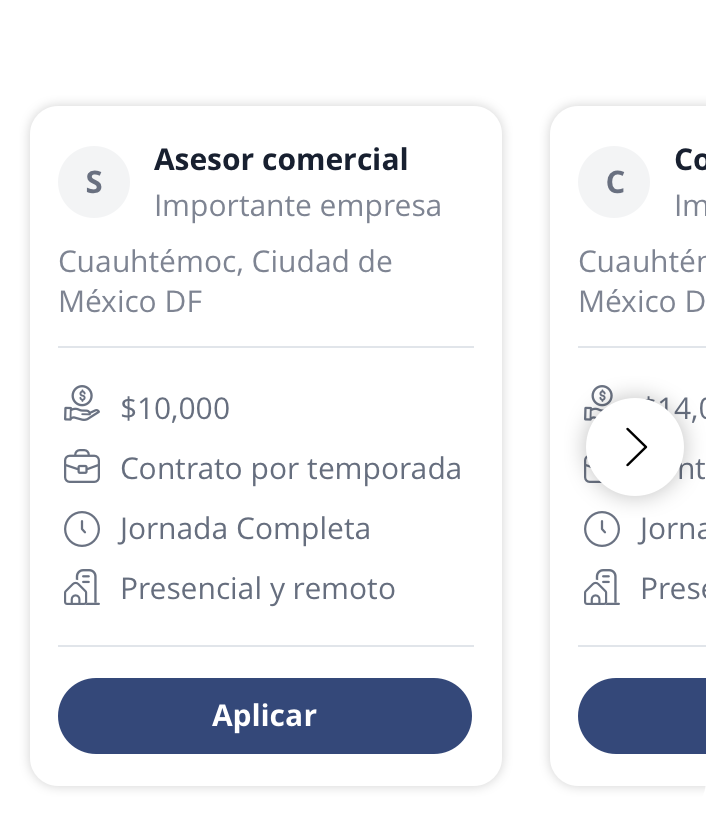Apply to the Asesor comercial job
Image resolution: width=706 pixels, height=820 pixels.
(265, 716)
